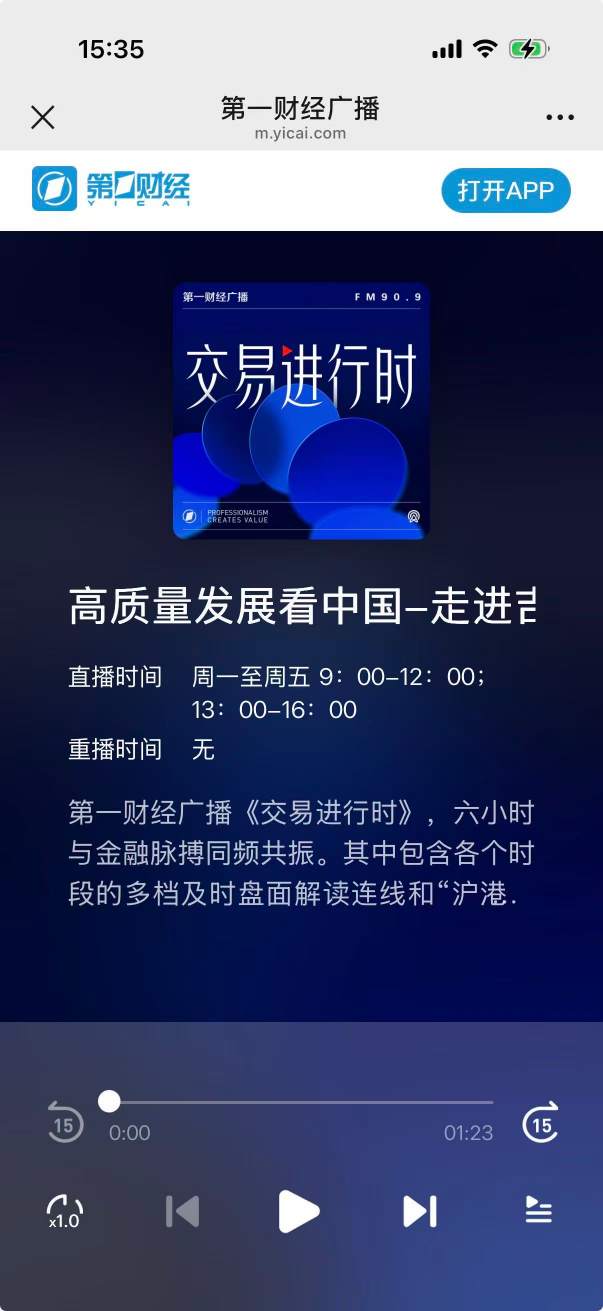This screenshot has height=1311, width=603.
Task: Rewind playback by 15 seconds
Action: coord(65,1124)
